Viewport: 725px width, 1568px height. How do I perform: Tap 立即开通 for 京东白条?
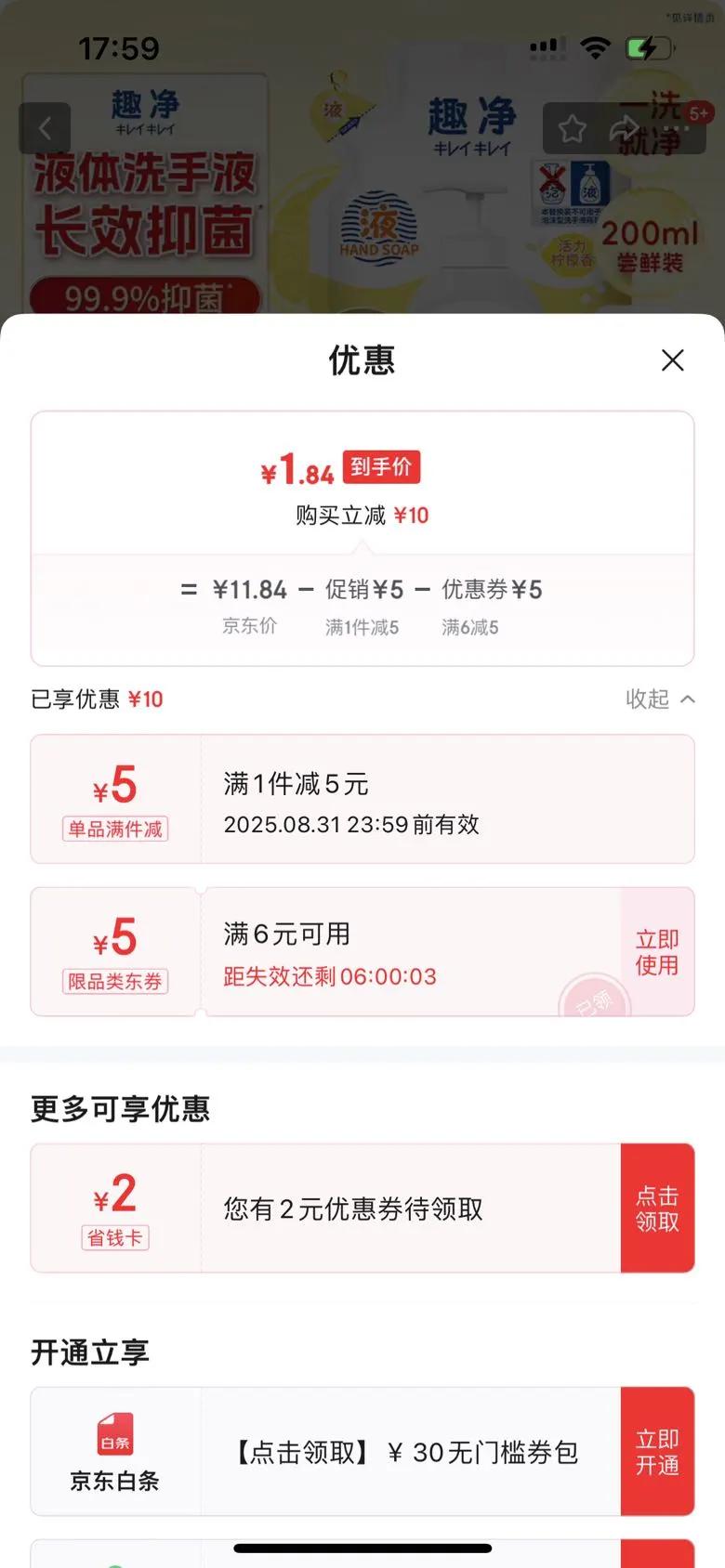click(657, 1451)
